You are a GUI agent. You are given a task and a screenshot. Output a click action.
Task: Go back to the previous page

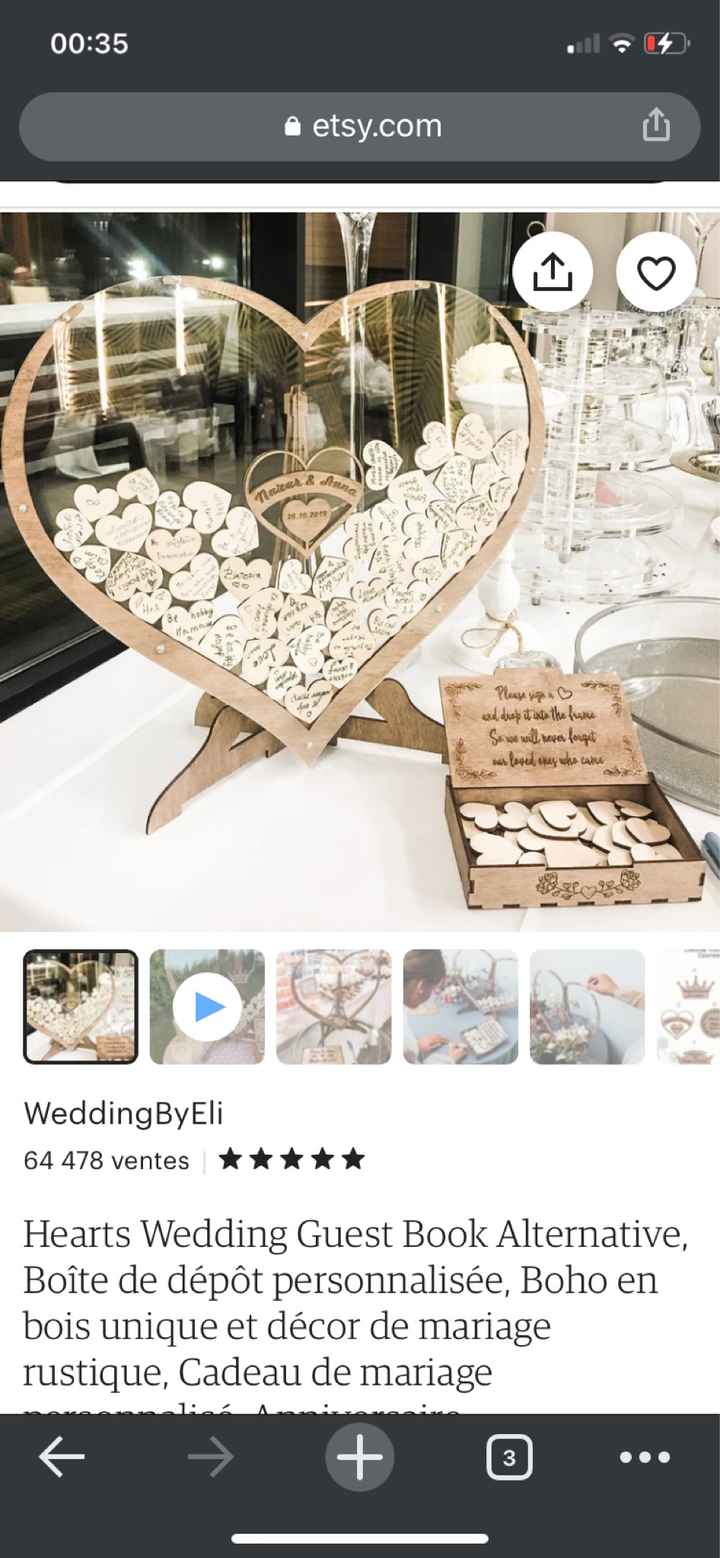point(61,1457)
